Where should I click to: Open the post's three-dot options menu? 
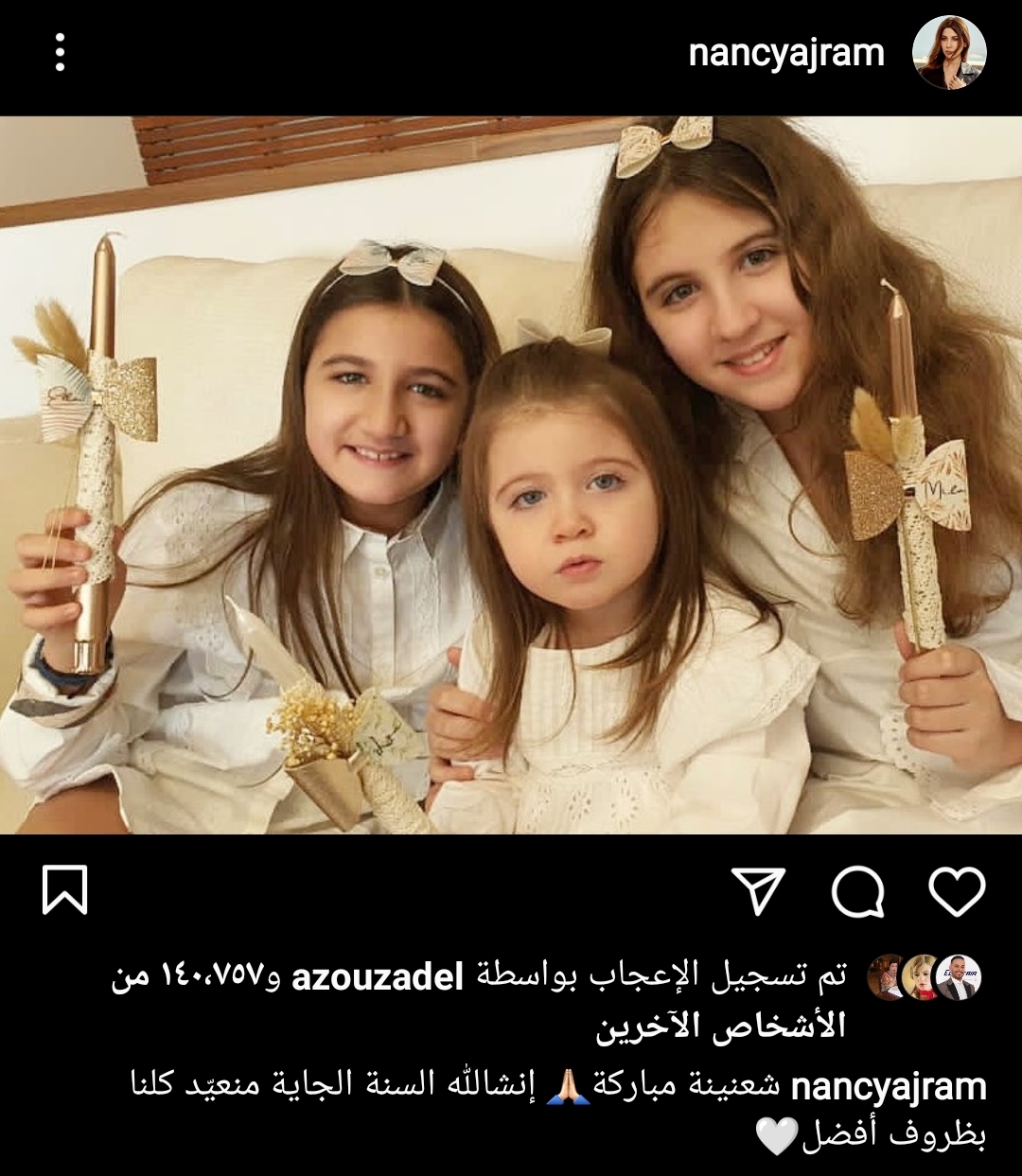(x=60, y=53)
